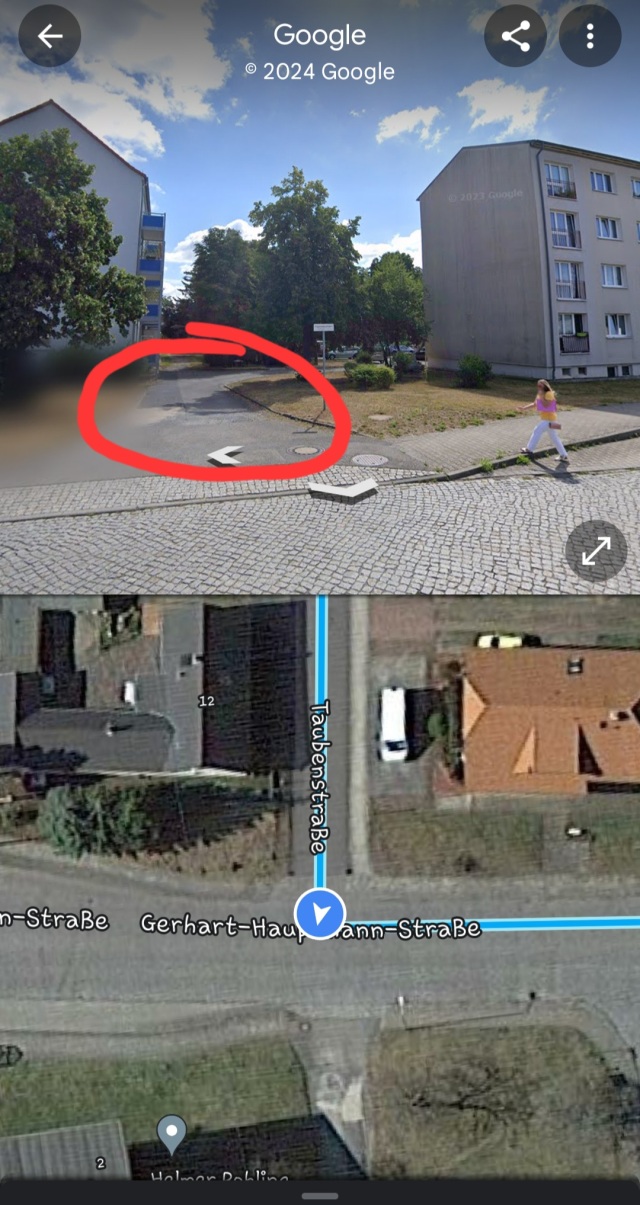
Task: Tap the blue position marker on map
Action: pyautogui.click(x=320, y=914)
